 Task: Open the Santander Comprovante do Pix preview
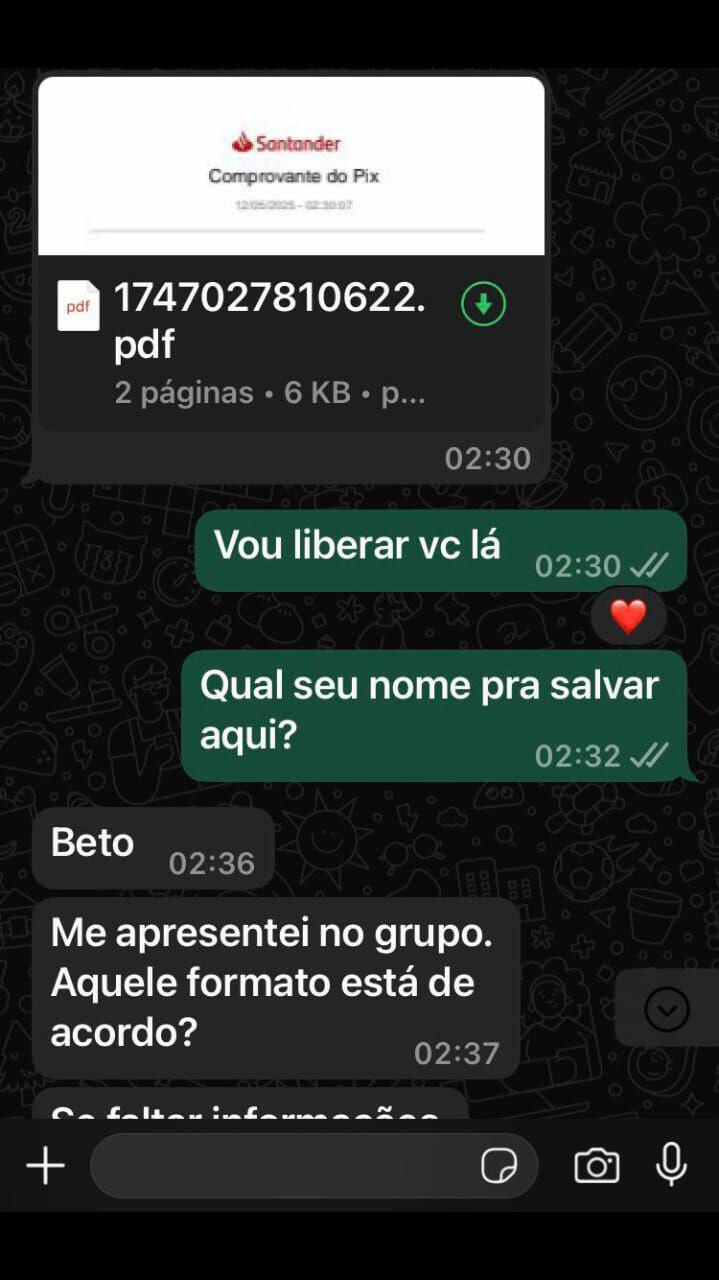(291, 166)
